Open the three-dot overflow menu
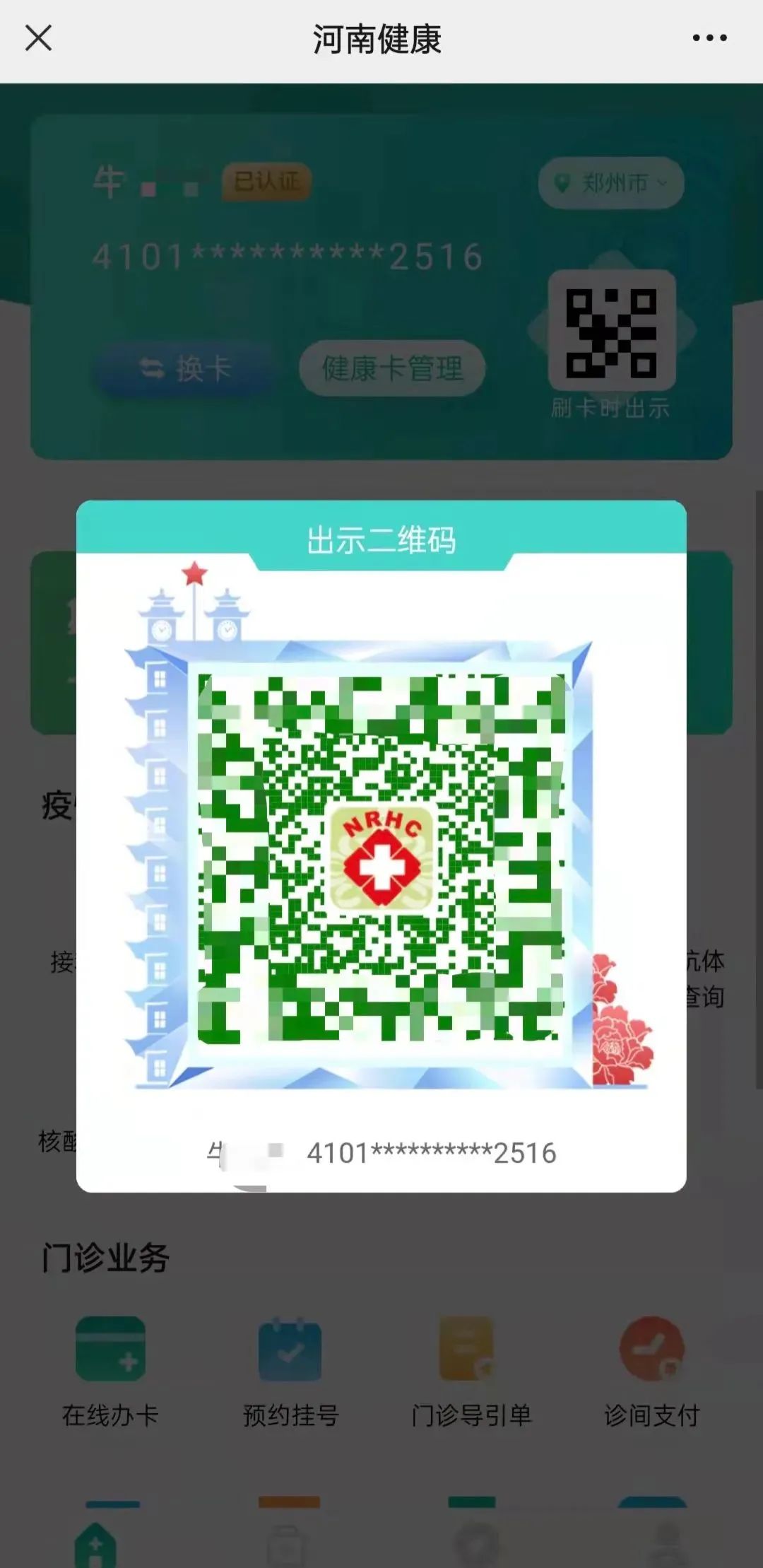Screen dimensions: 763x1568 click(709, 38)
